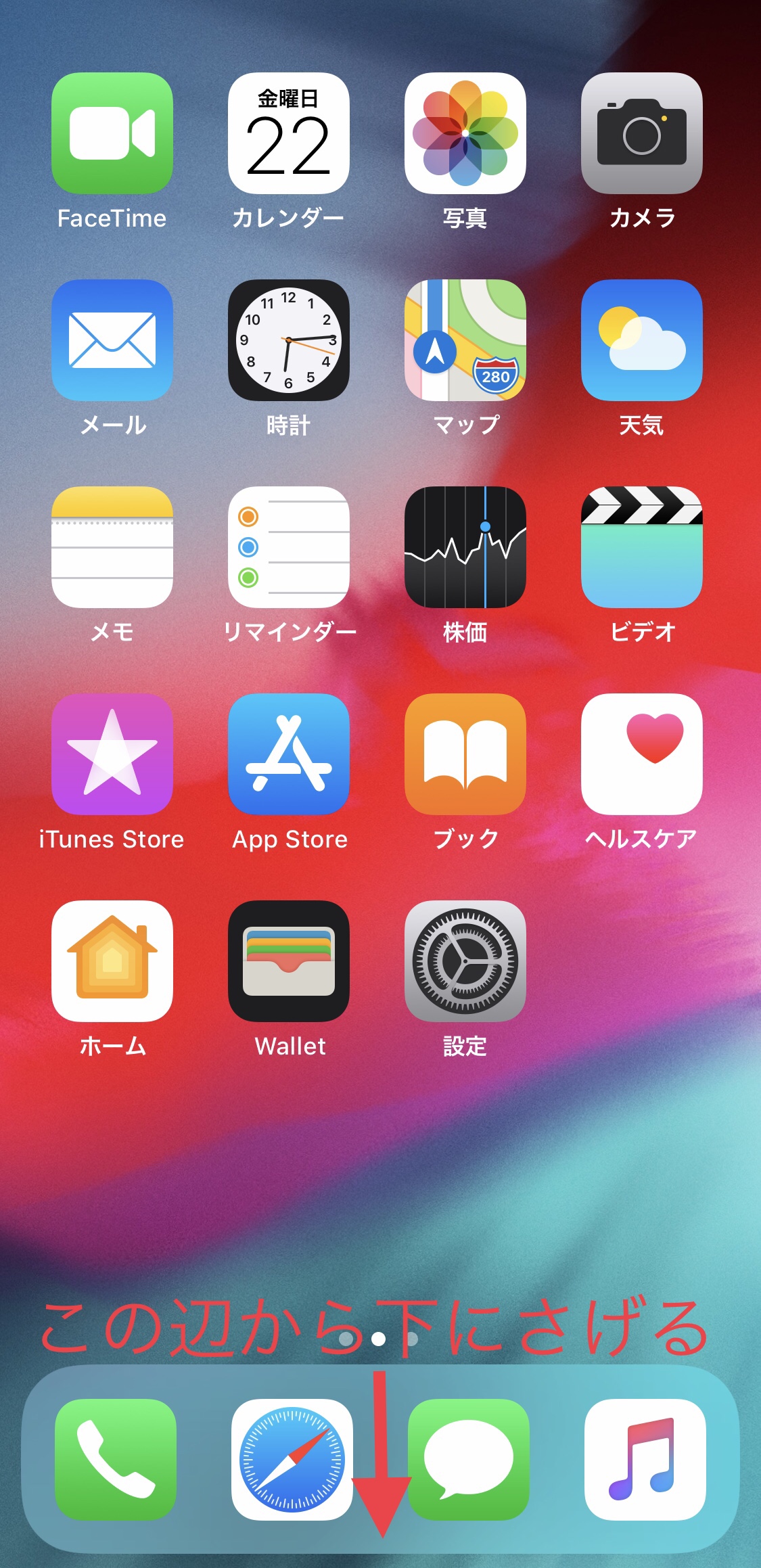Launch the Music app in the dock
The height and width of the screenshot is (1568, 761).
tap(645, 1460)
